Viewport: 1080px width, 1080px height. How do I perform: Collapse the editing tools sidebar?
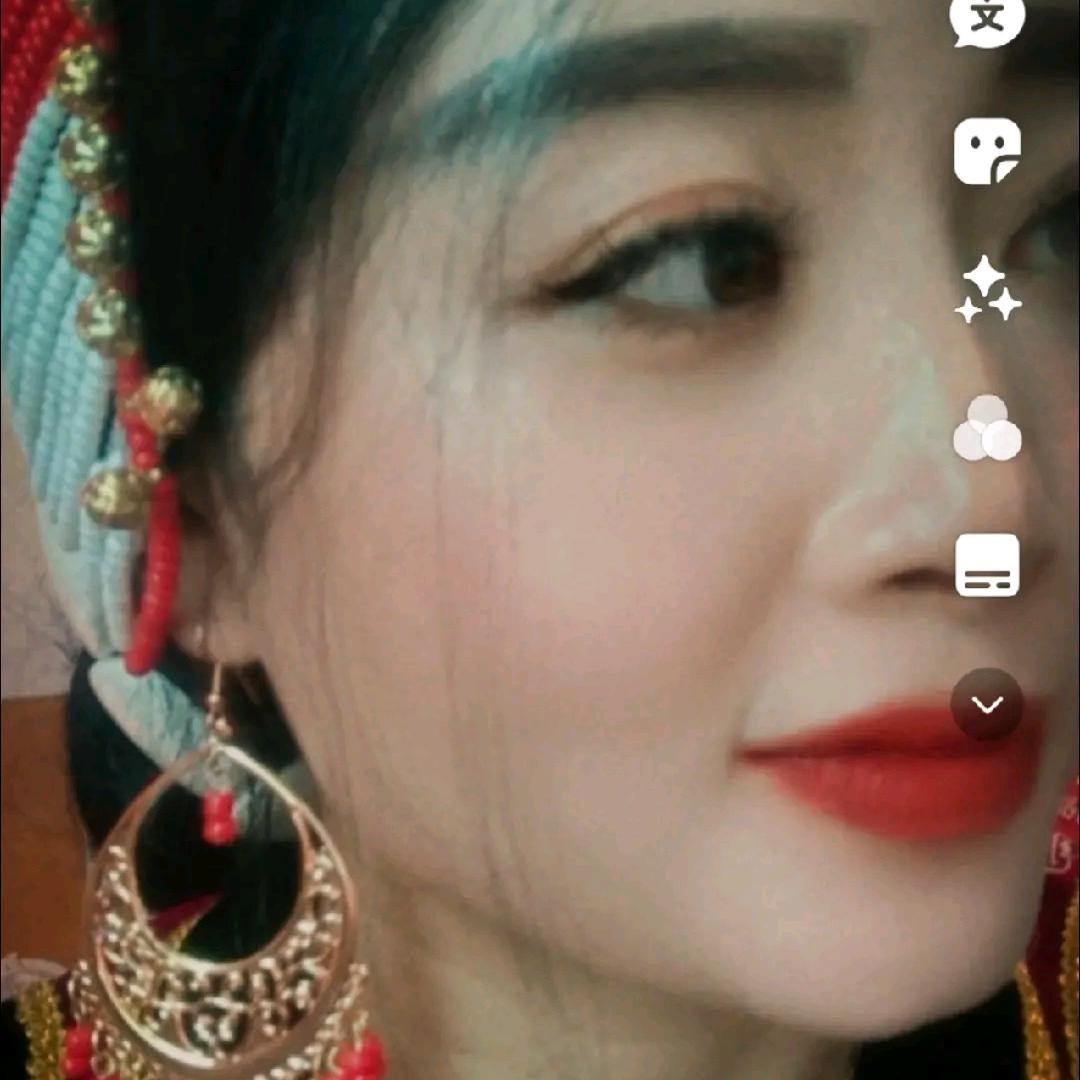tap(987, 704)
